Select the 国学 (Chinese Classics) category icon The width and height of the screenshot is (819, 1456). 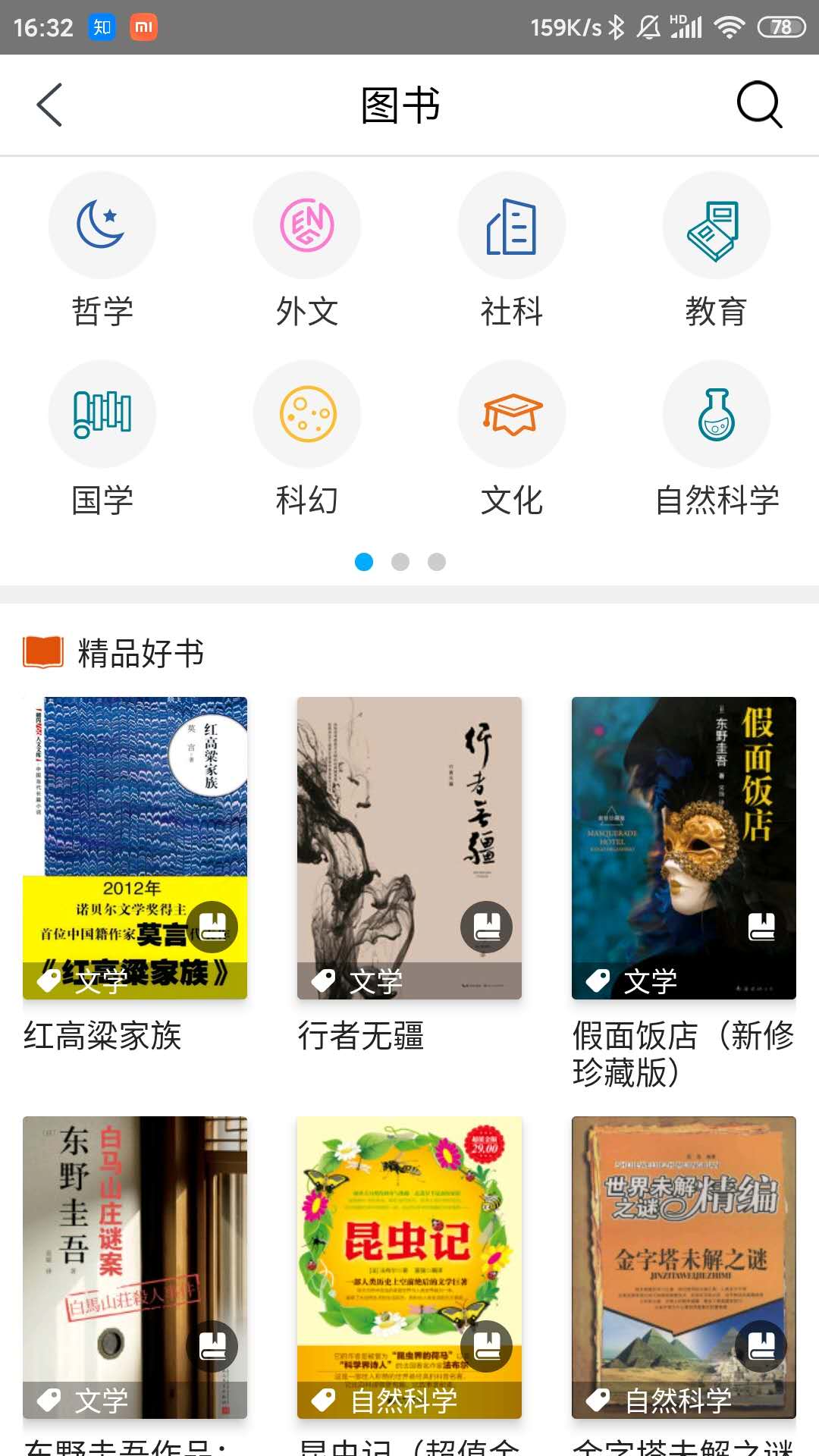point(102,413)
